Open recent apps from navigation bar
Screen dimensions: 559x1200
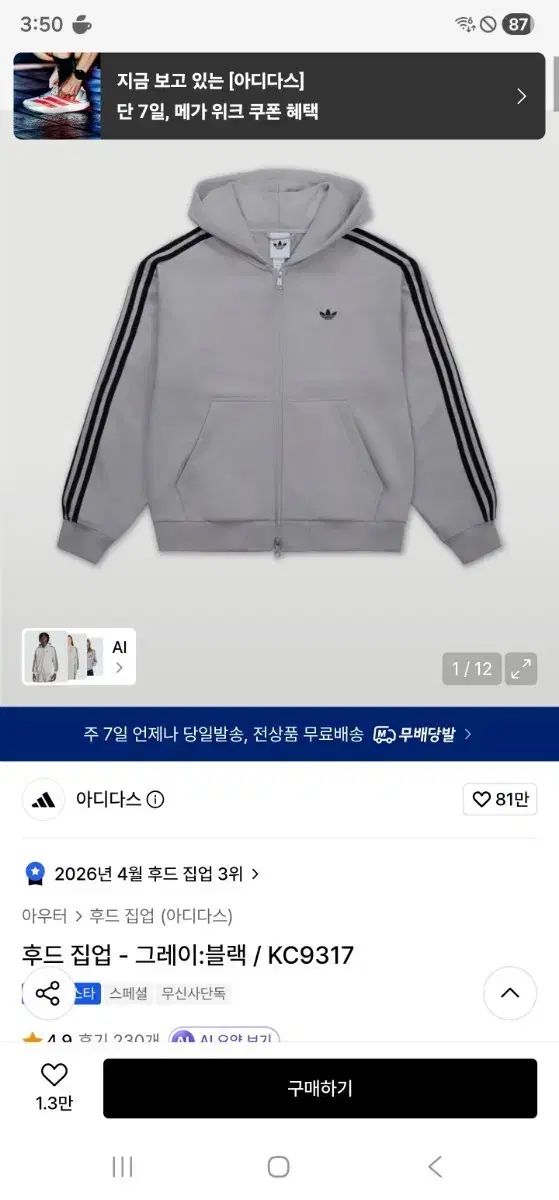123,1166
